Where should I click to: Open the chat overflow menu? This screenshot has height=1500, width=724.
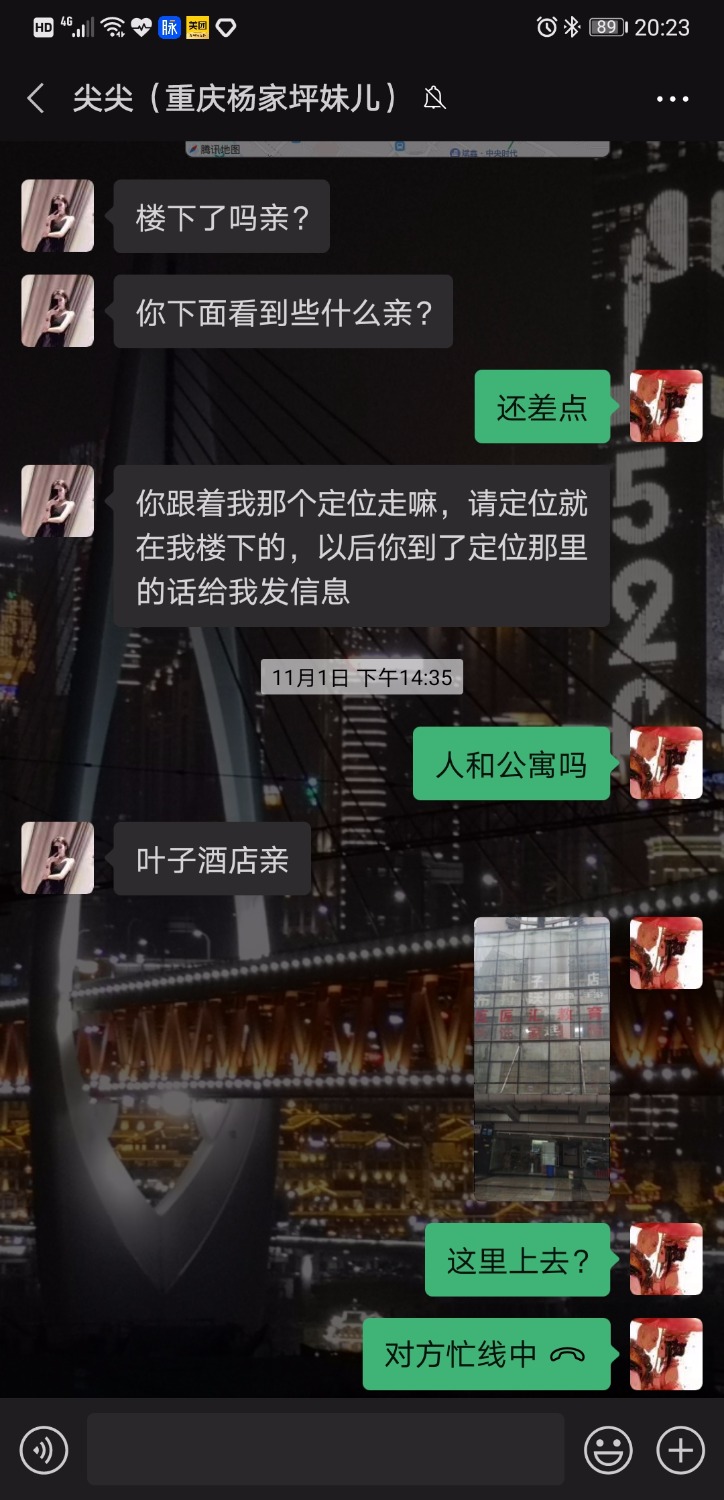click(672, 98)
